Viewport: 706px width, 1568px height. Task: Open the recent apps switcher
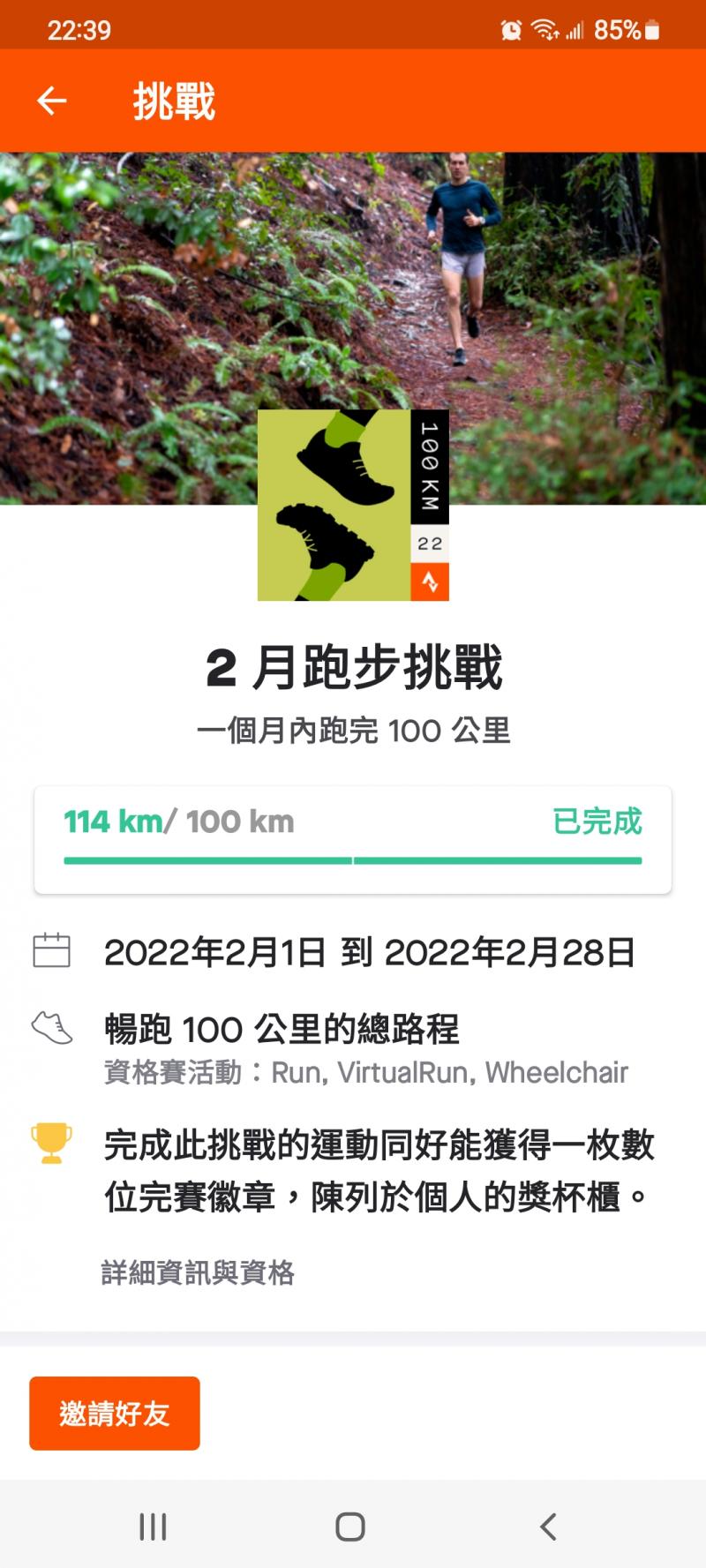(153, 1527)
